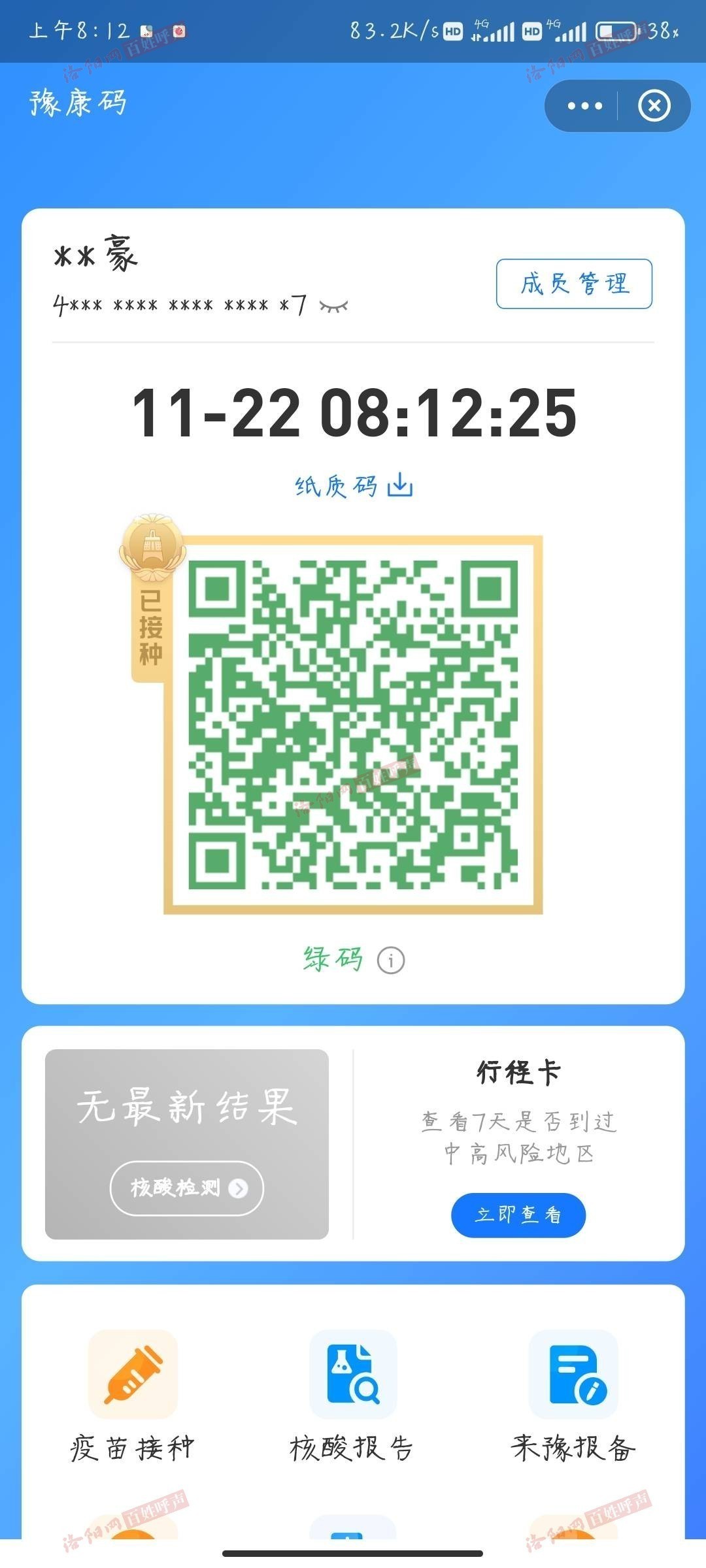
Task: Reveal the hidden ID number with eye icon
Action: point(333,305)
